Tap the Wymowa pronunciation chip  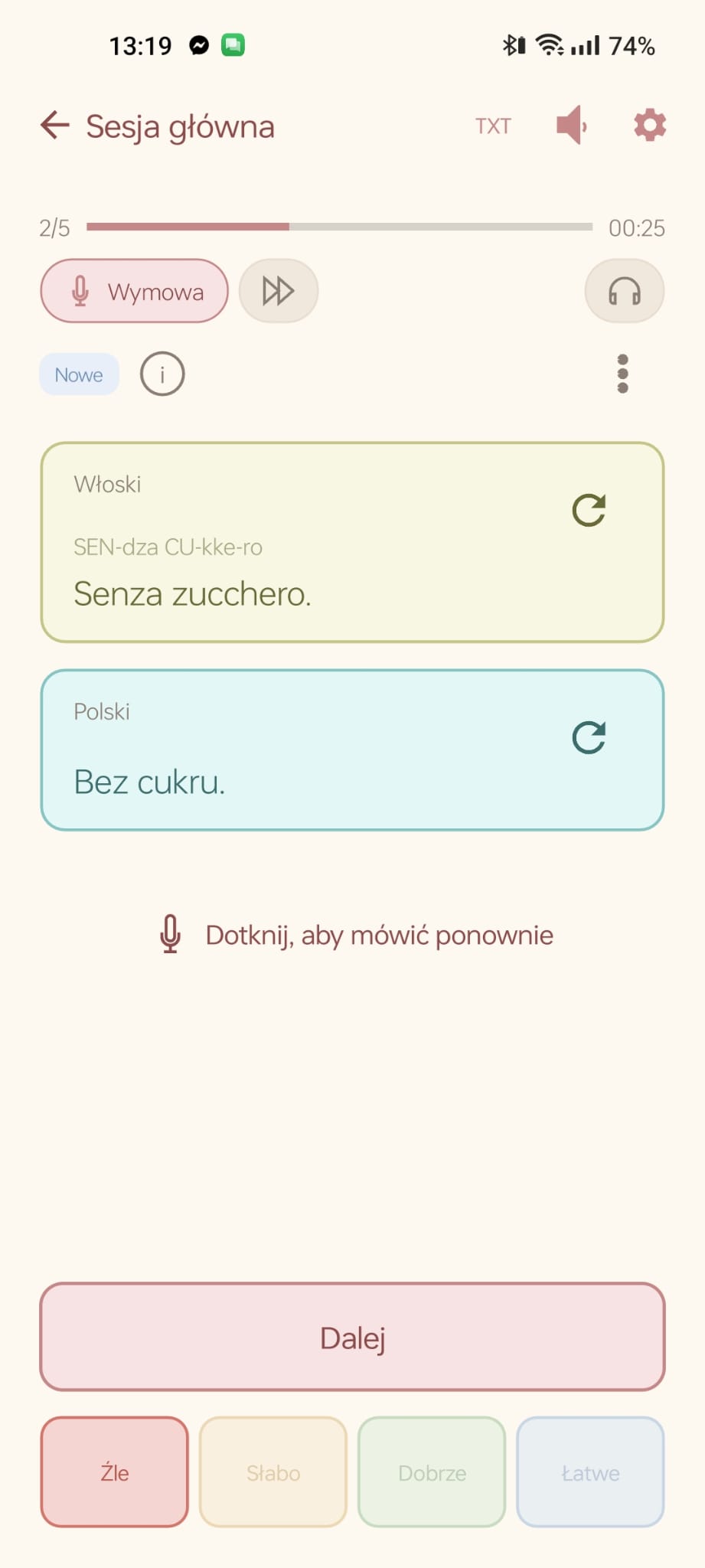(x=135, y=291)
